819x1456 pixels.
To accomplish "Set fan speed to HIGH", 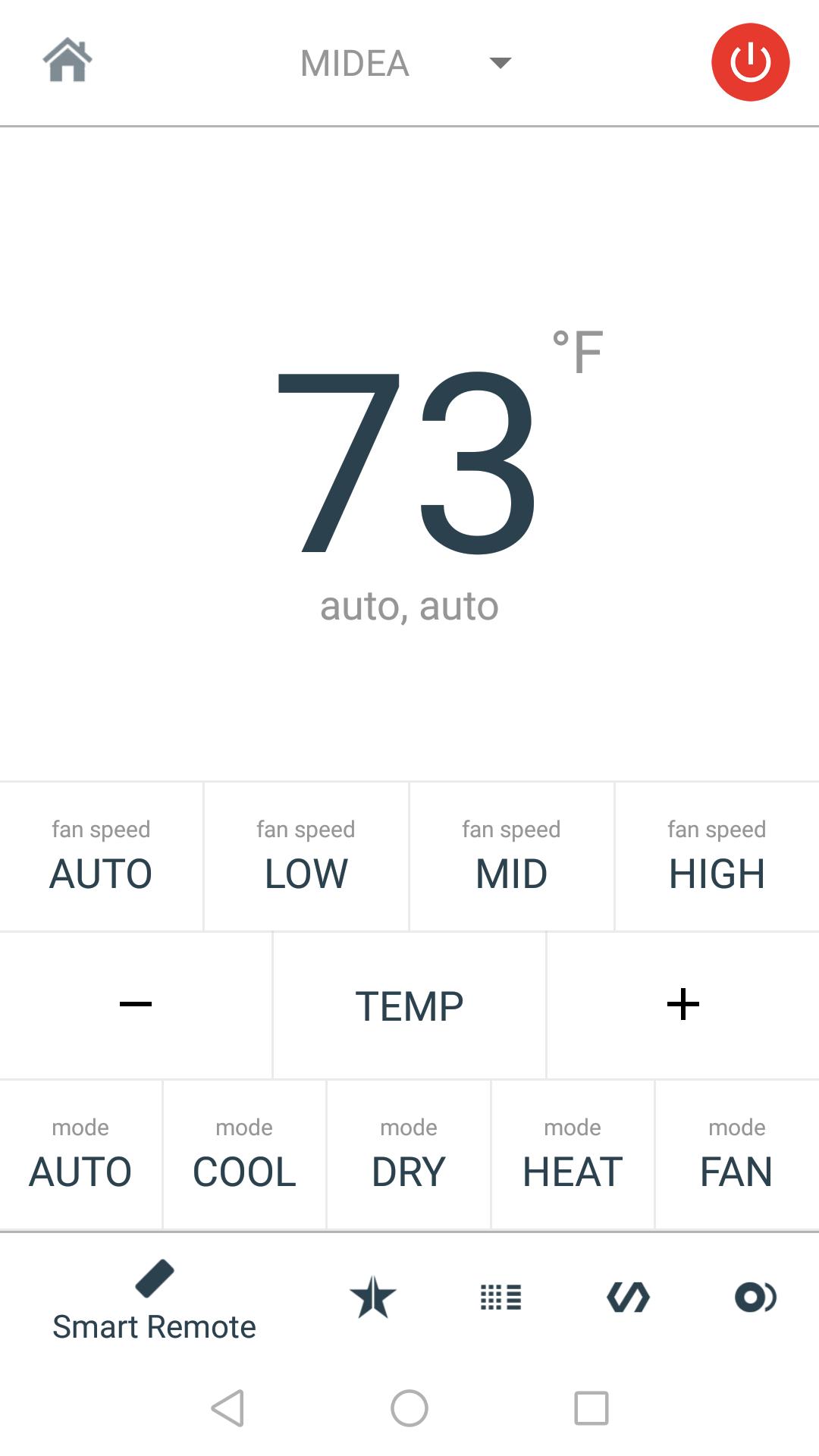I will [717, 856].
